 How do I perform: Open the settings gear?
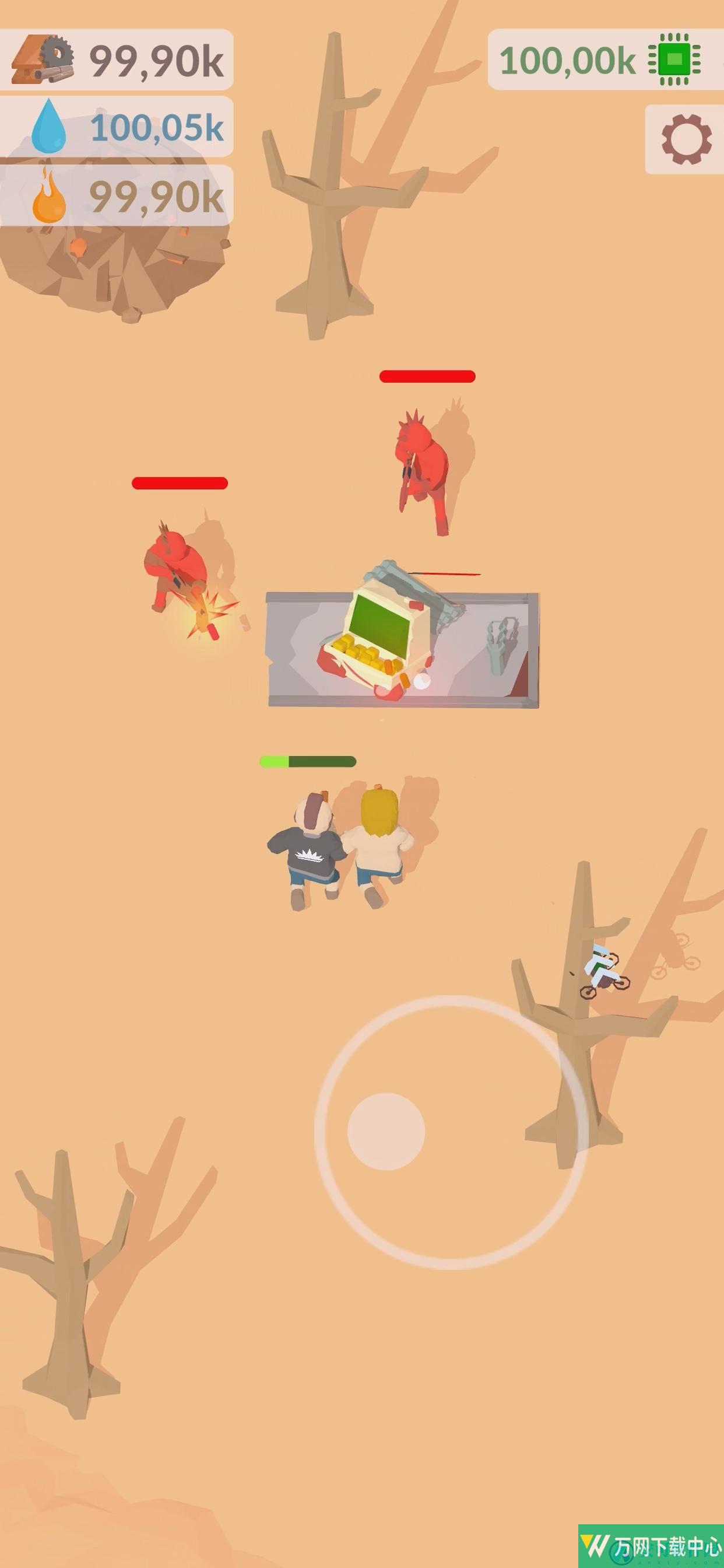pyautogui.click(x=686, y=139)
